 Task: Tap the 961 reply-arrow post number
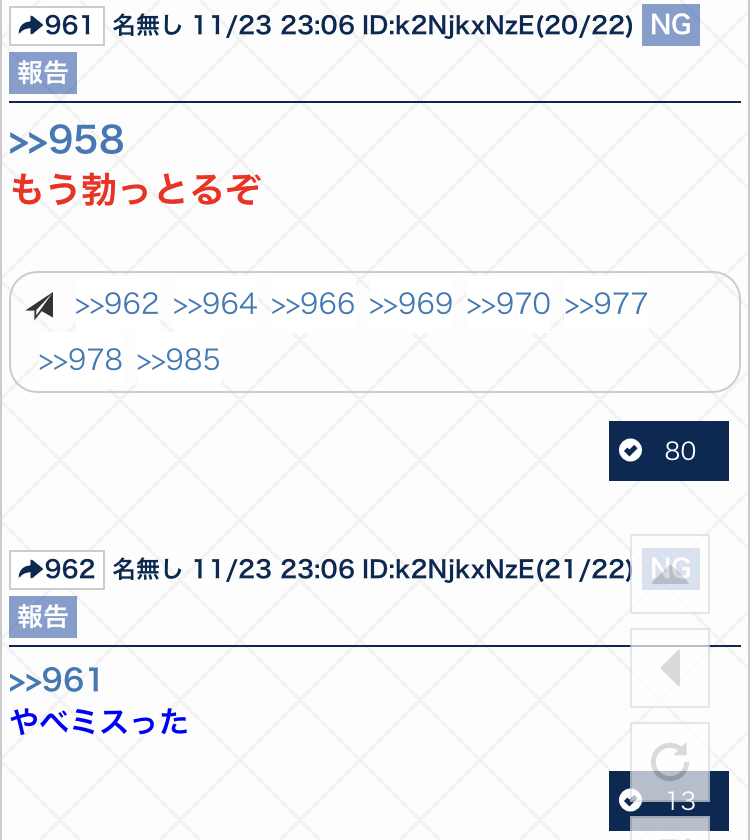[x=57, y=26]
